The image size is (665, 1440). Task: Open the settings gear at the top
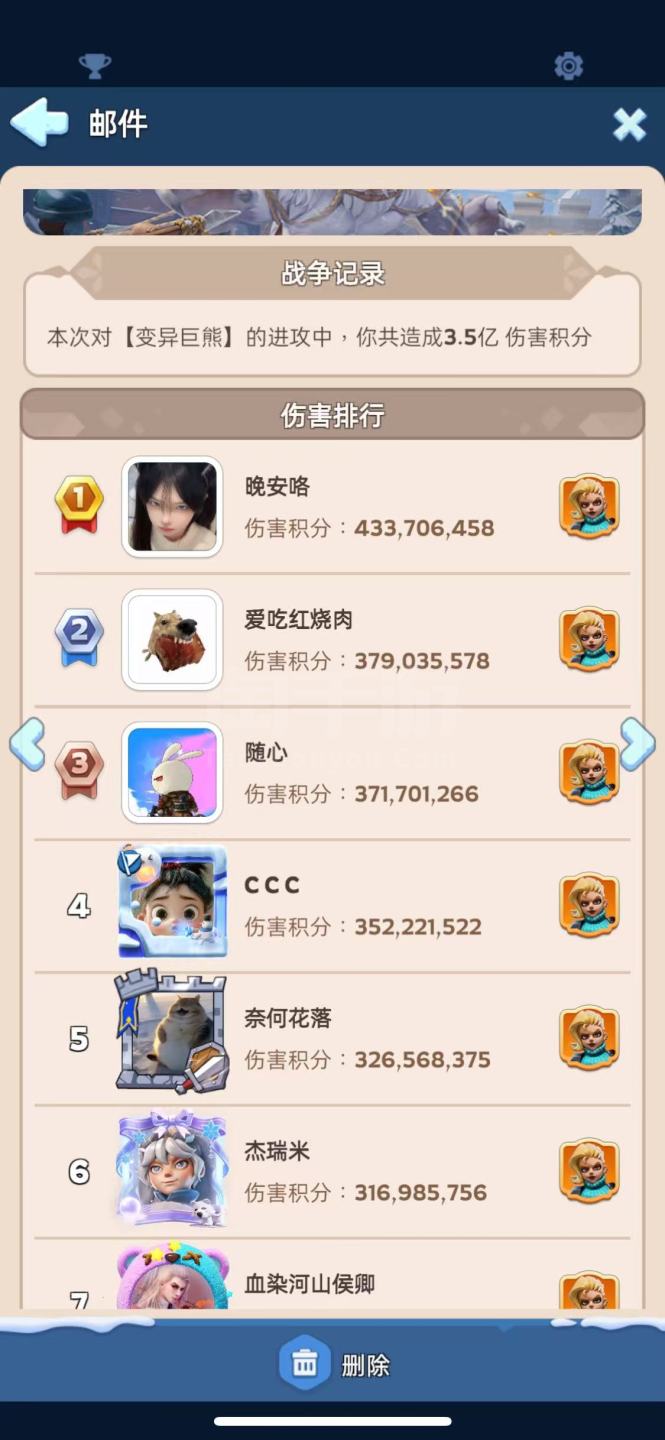568,66
